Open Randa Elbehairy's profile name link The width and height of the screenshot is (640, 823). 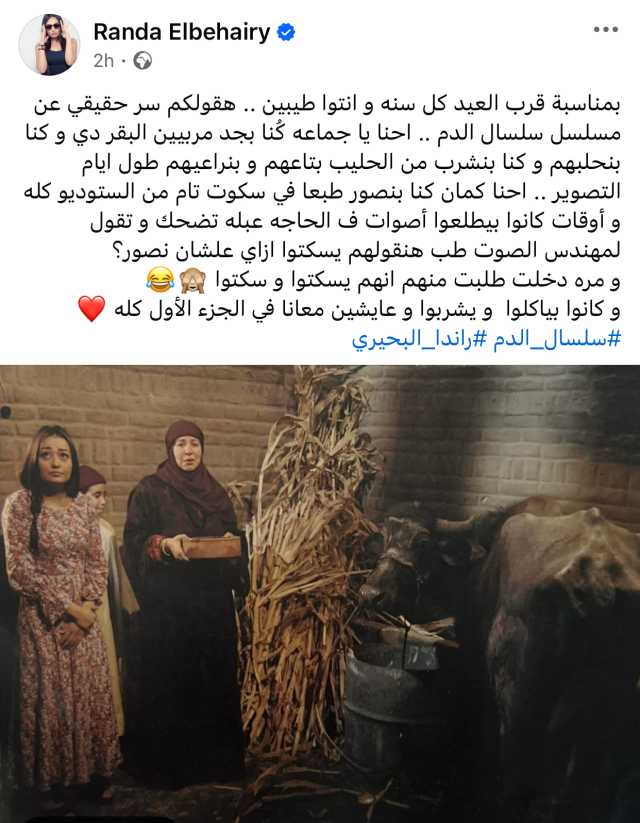point(180,32)
